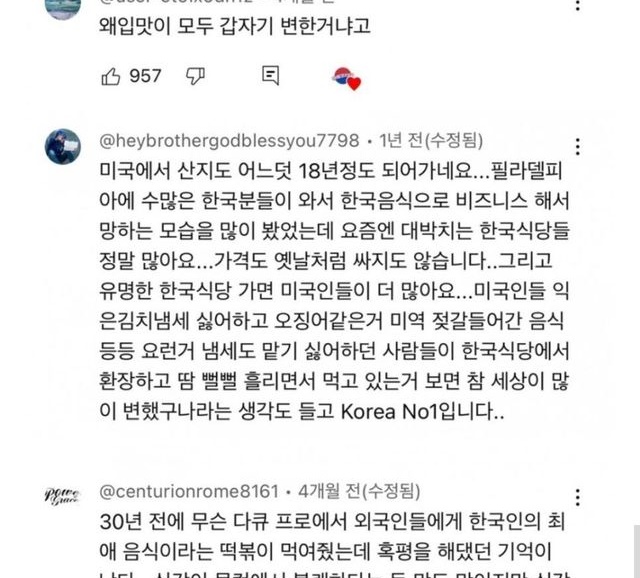View heybrothergodblessyou7798's profile avatar

63,146
